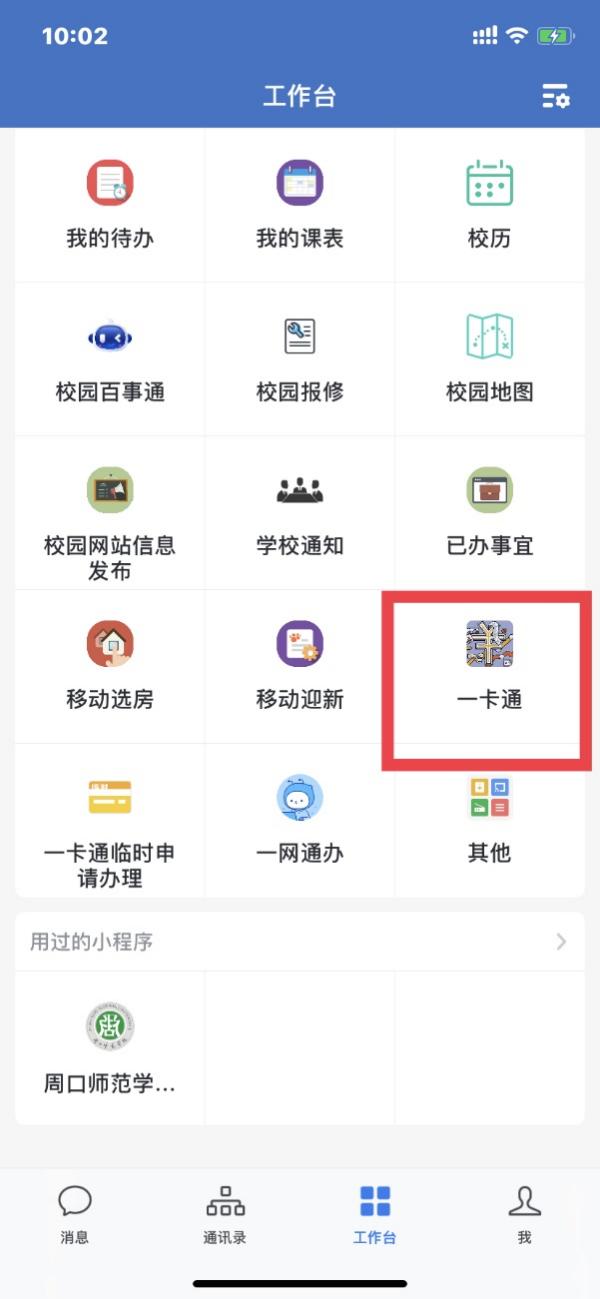Open the 校历 calendar
Image resolution: width=600 pixels, height=1299 pixels.
tap(490, 206)
